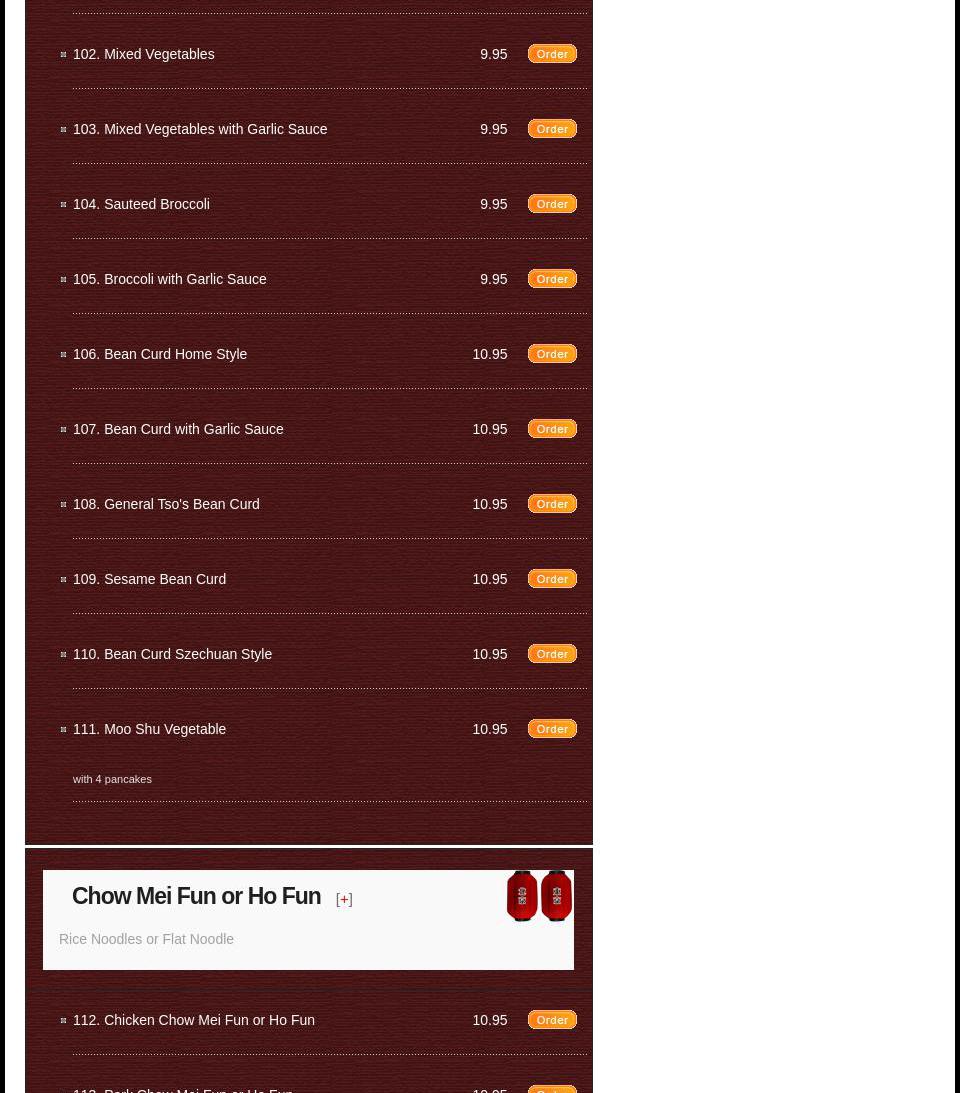Order Broccoli with Garlic Sauce
This screenshot has width=960, height=1093.
click(x=552, y=279)
